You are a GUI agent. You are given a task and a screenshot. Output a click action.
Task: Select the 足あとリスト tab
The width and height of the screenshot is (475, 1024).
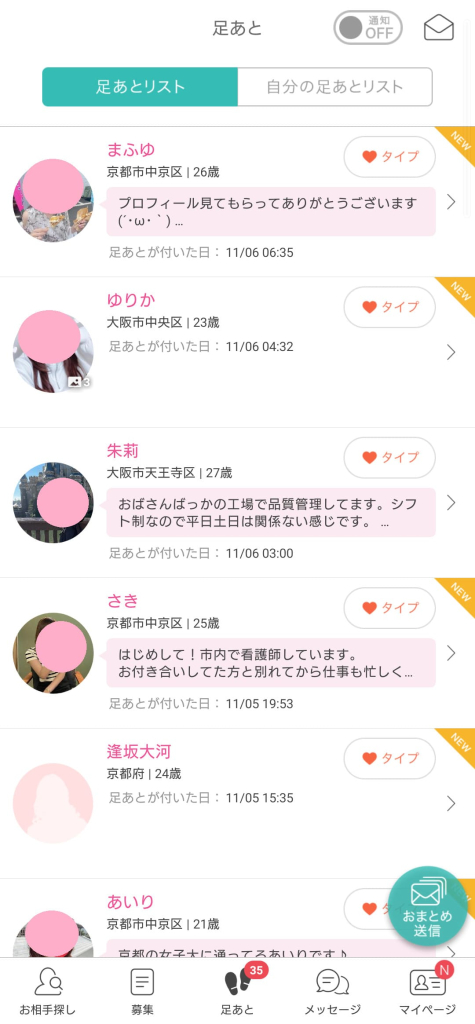coord(140,87)
